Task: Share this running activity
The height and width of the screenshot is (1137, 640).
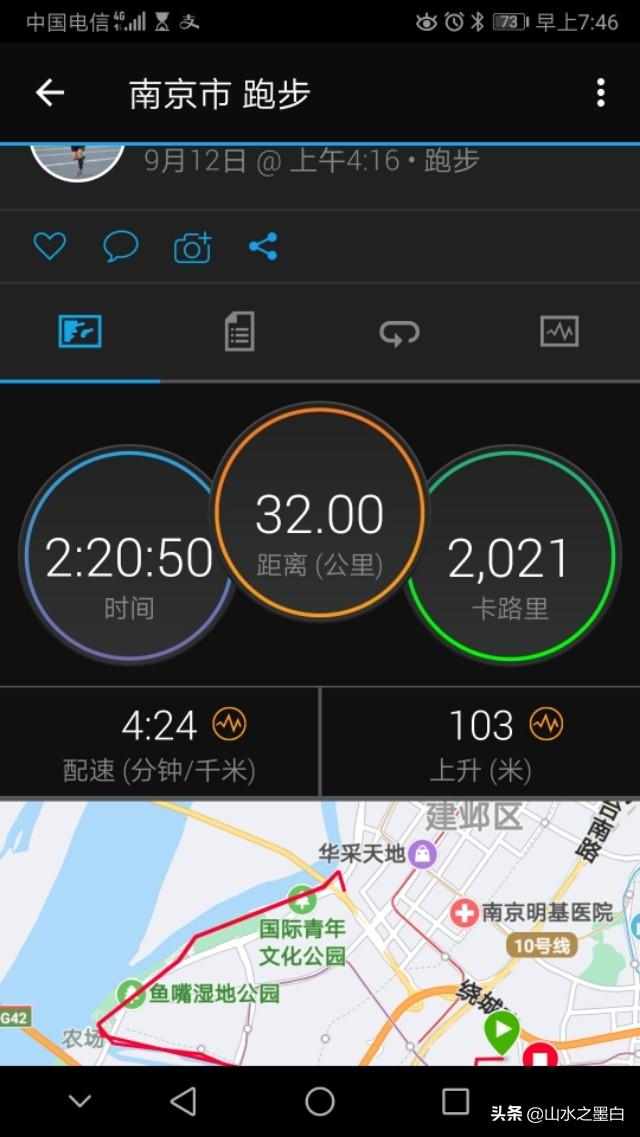Action: (x=263, y=246)
